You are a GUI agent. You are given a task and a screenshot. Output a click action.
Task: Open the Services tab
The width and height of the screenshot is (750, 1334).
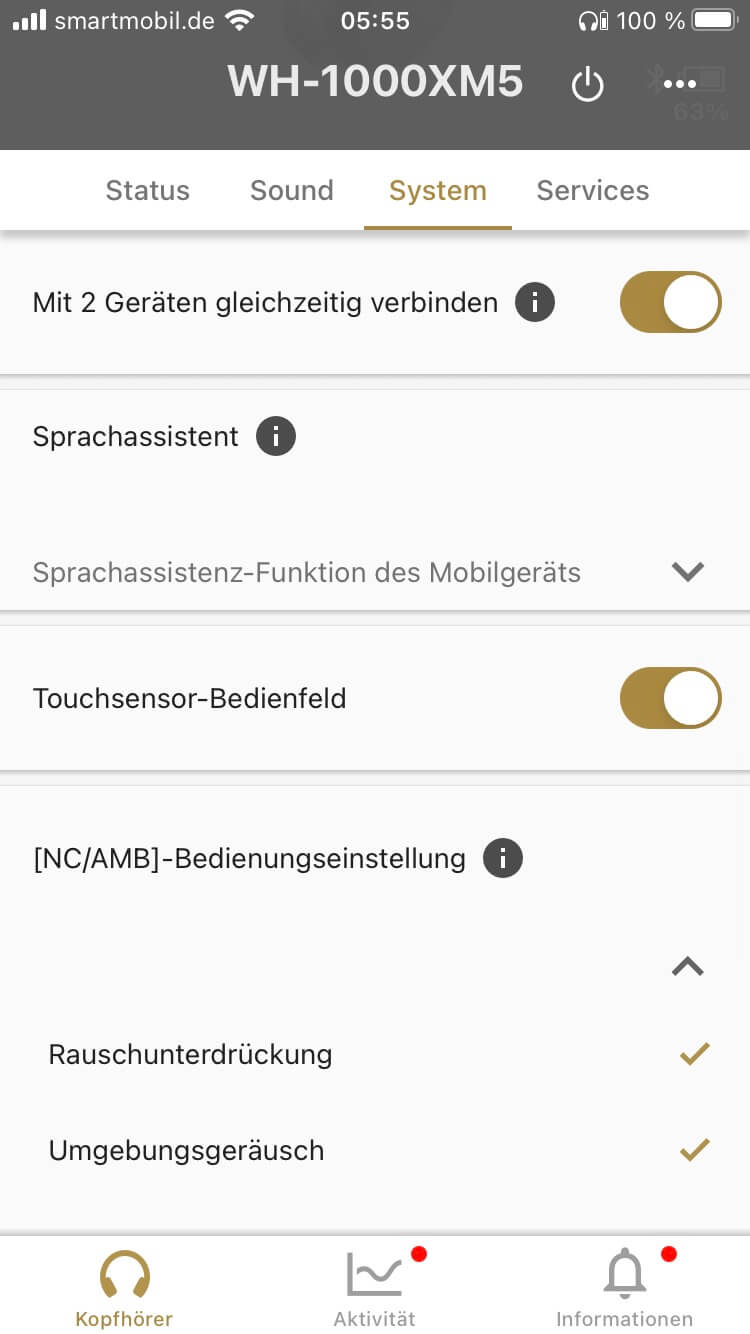(593, 190)
